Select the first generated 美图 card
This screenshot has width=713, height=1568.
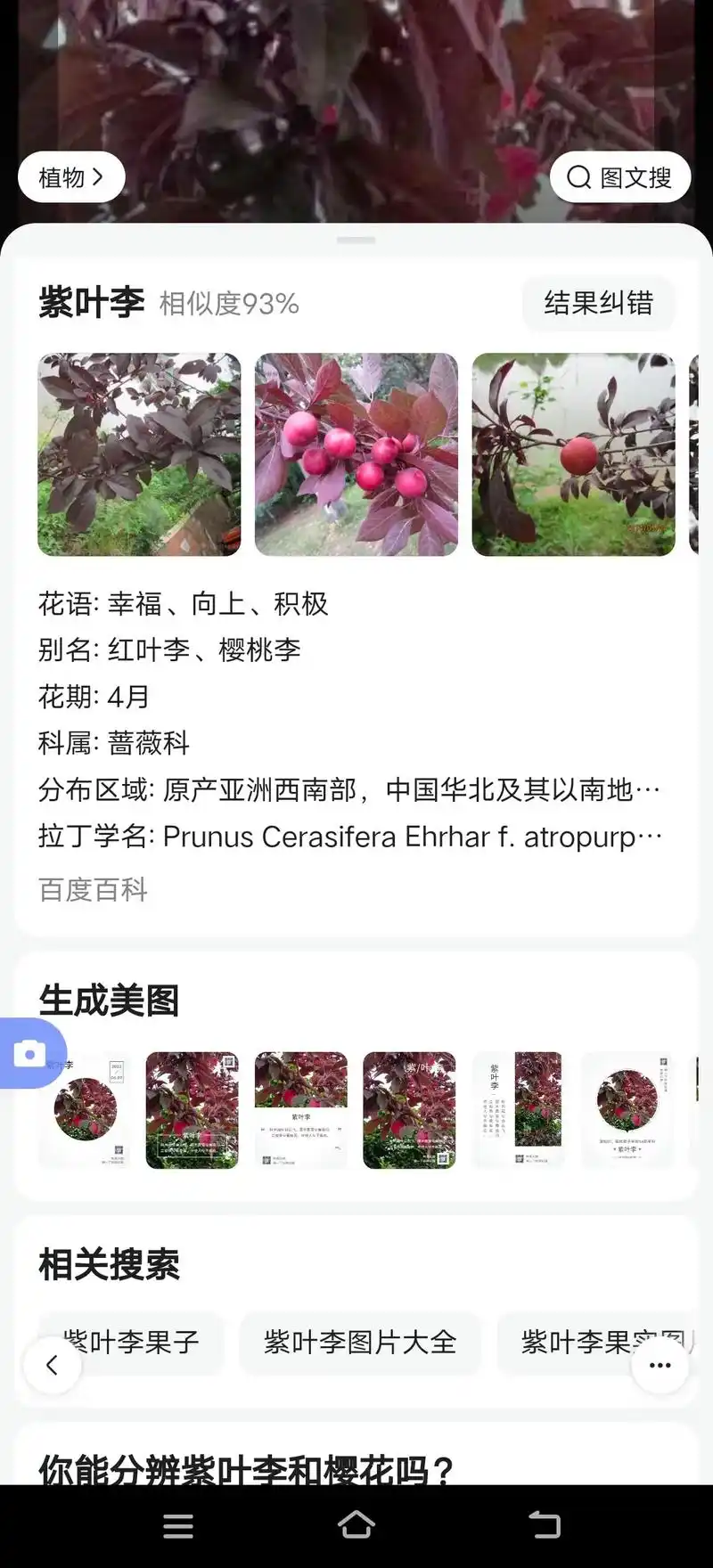coord(85,1110)
